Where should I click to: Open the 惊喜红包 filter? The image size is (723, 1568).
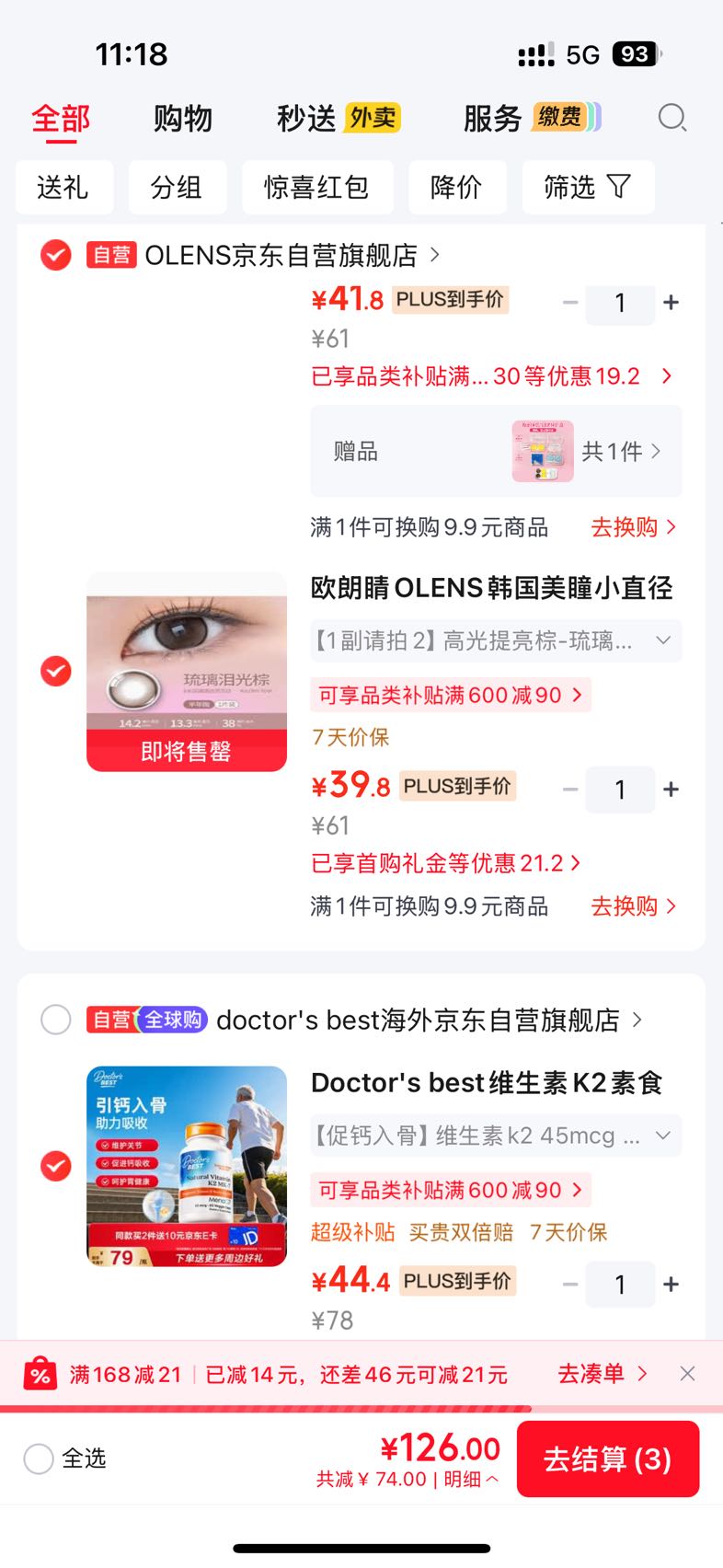[317, 188]
